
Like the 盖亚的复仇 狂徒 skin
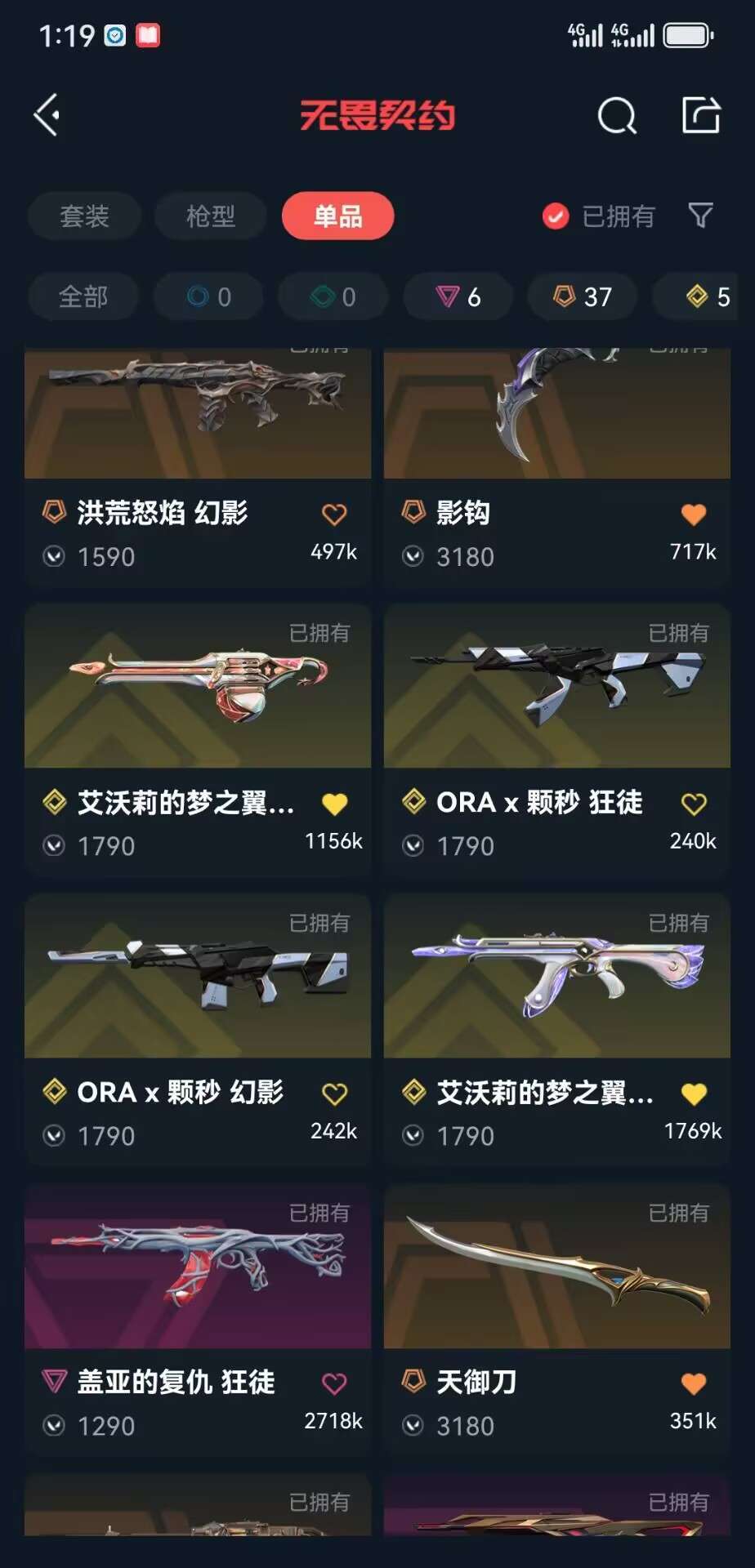pos(334,1383)
